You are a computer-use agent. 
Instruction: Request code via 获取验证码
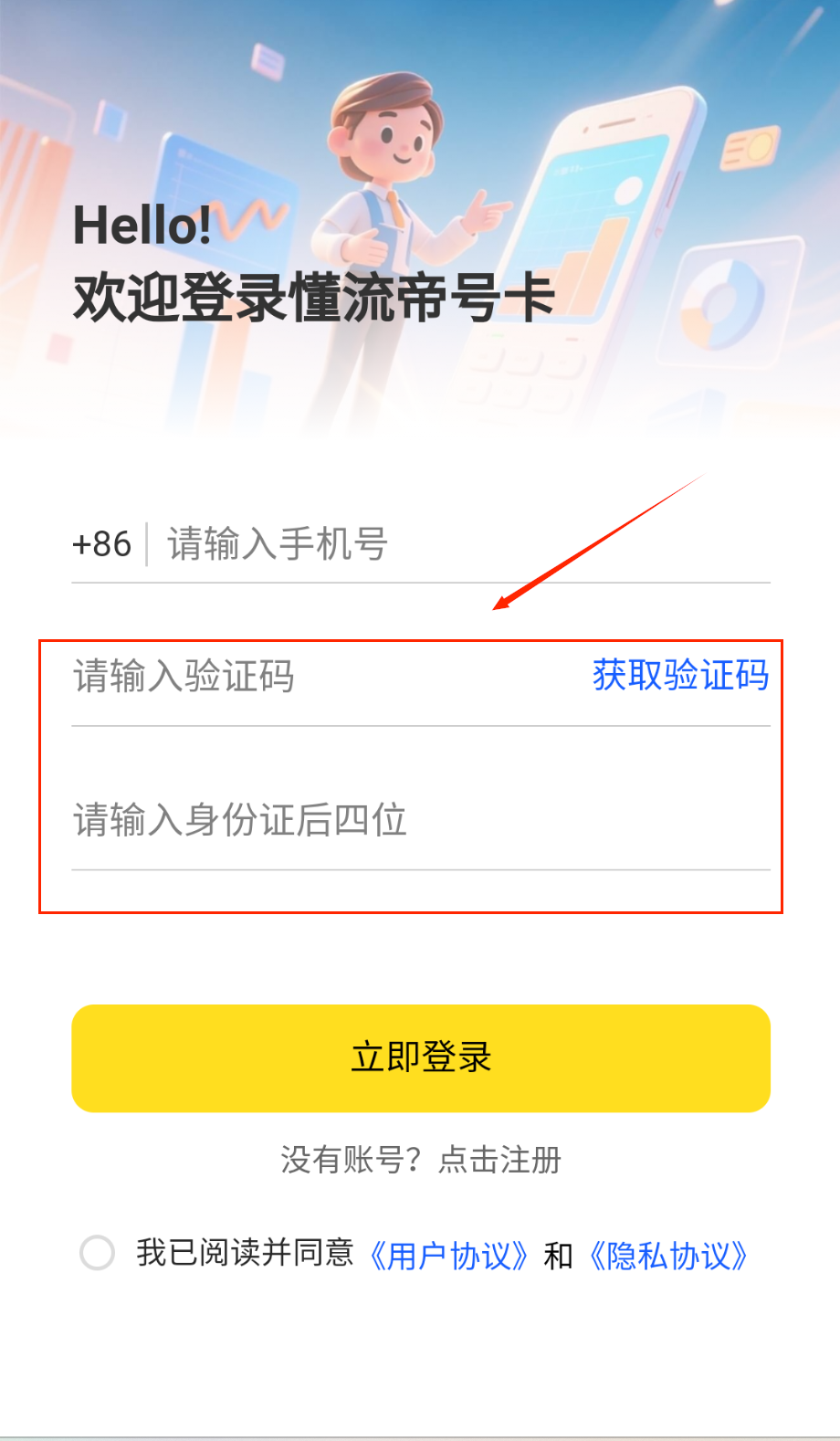pyautogui.click(x=680, y=676)
